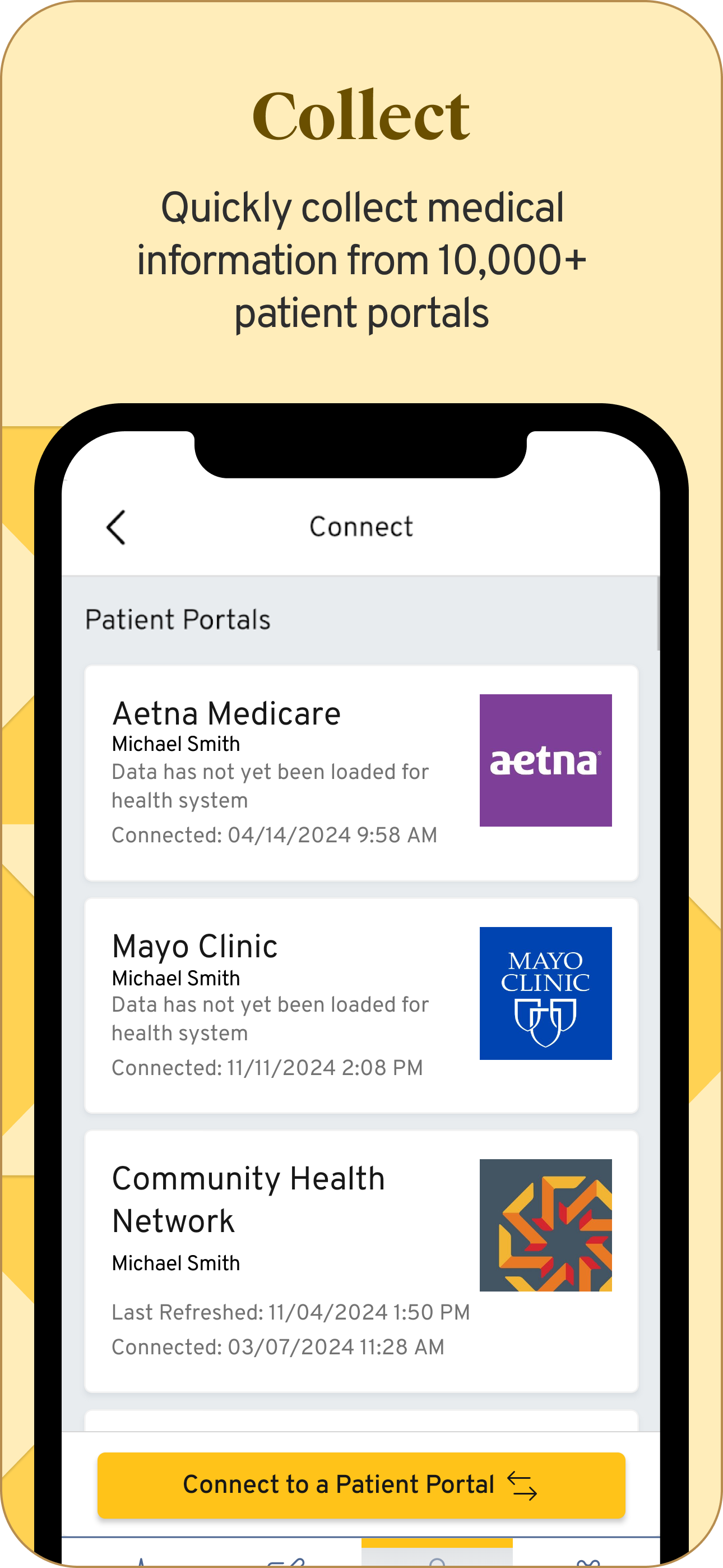The height and width of the screenshot is (1568, 723).
Task: Open the Patient Portals section header
Action: (x=178, y=619)
